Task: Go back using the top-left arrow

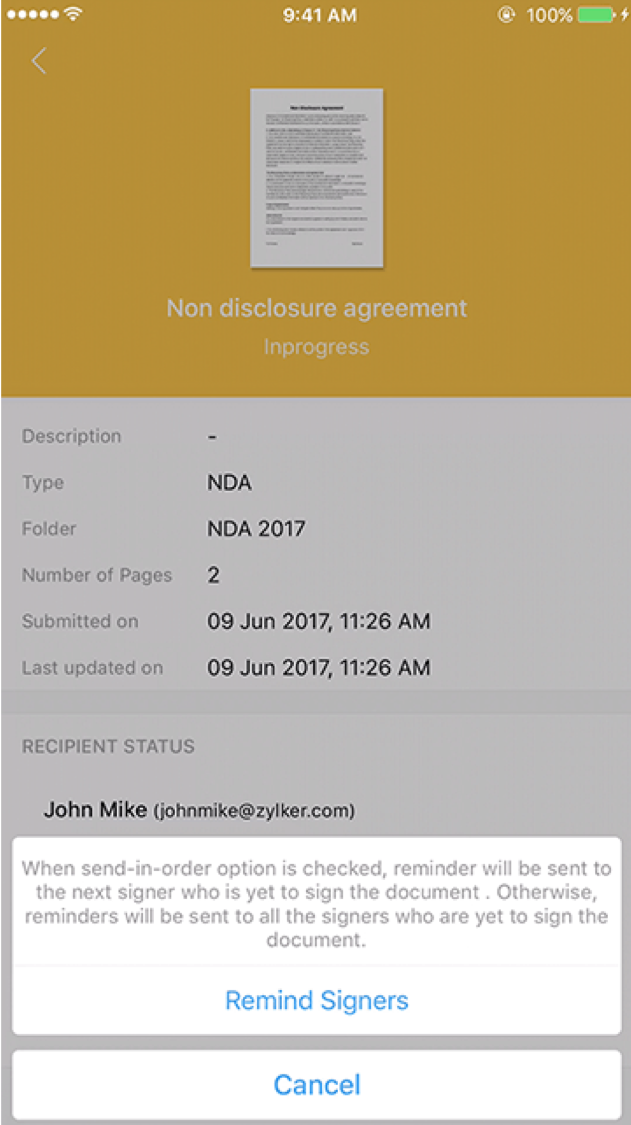Action: click(39, 61)
